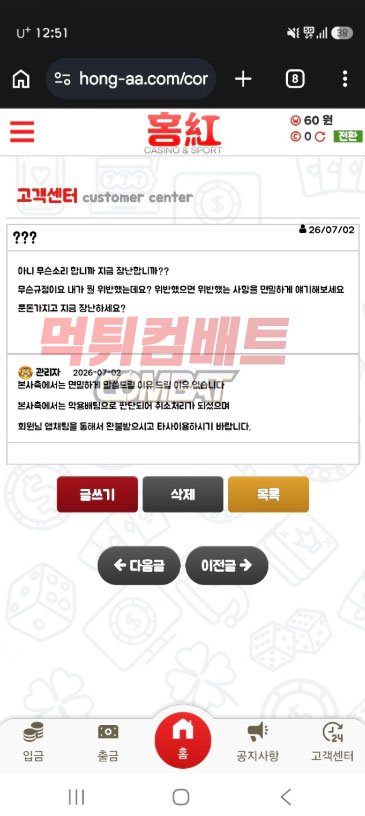Tap the green 전환 button
The image size is (365, 816).
(347, 136)
